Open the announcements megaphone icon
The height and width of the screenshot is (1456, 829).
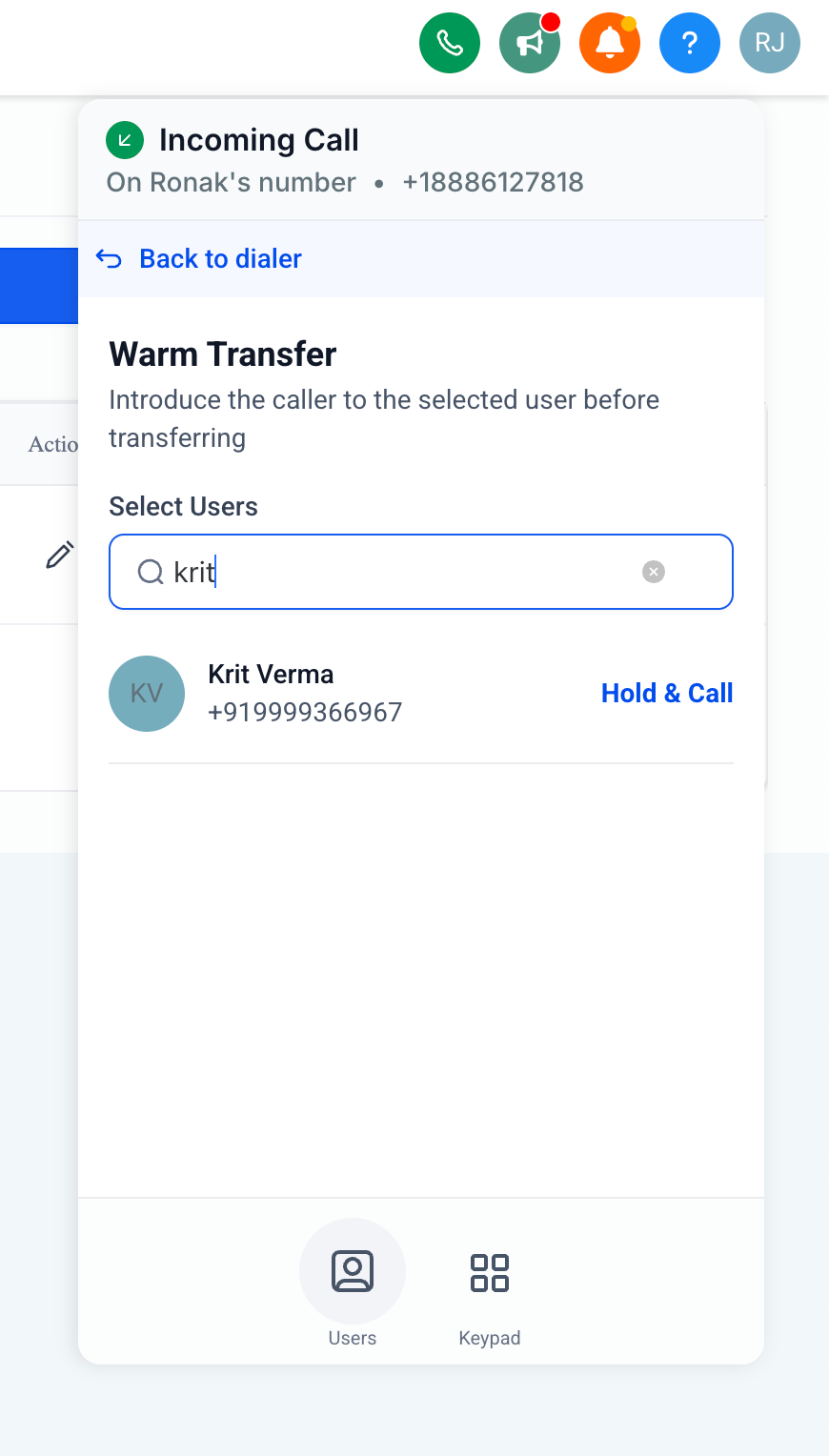pos(530,43)
